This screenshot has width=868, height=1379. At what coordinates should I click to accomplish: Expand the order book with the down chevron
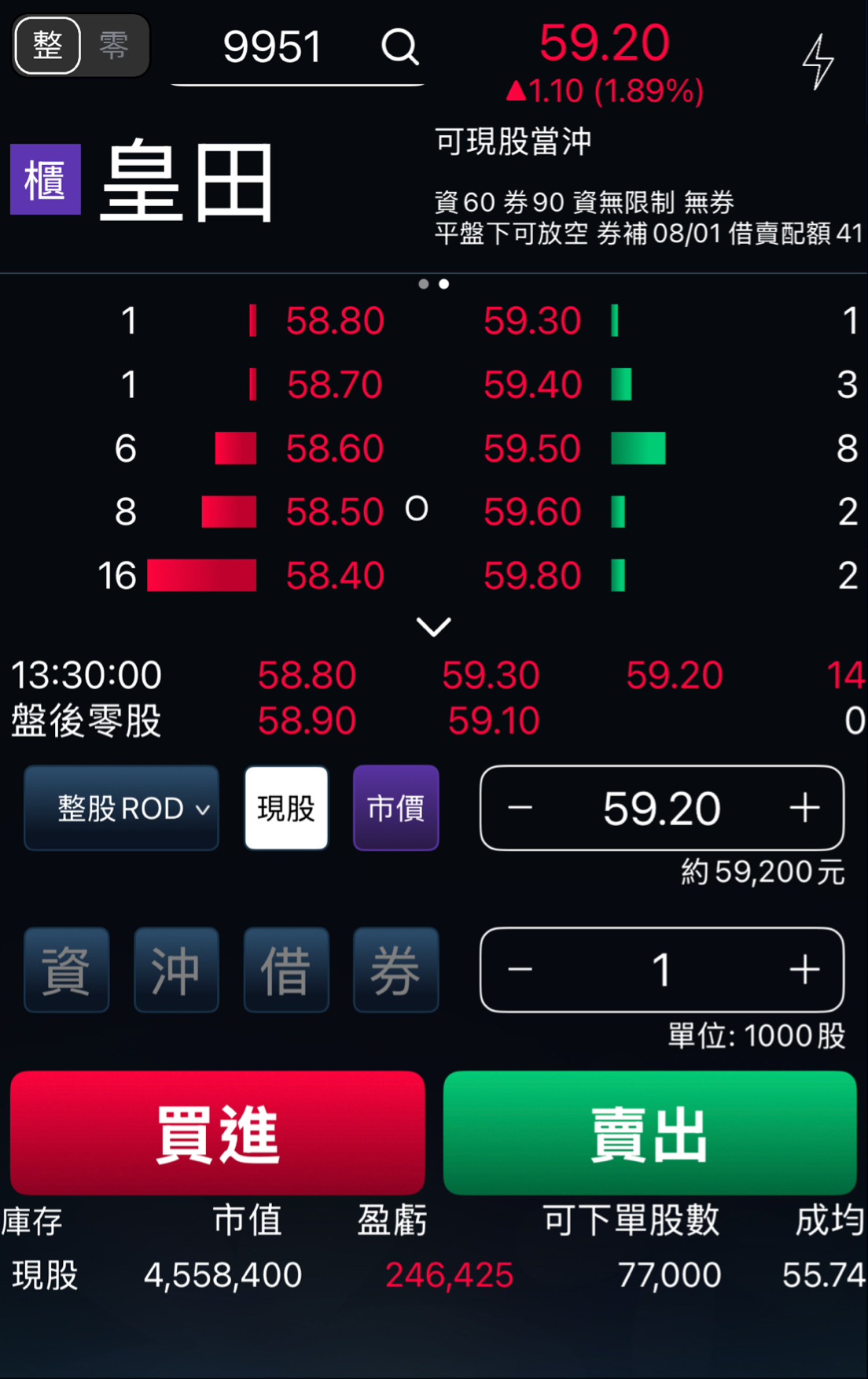pos(433,627)
